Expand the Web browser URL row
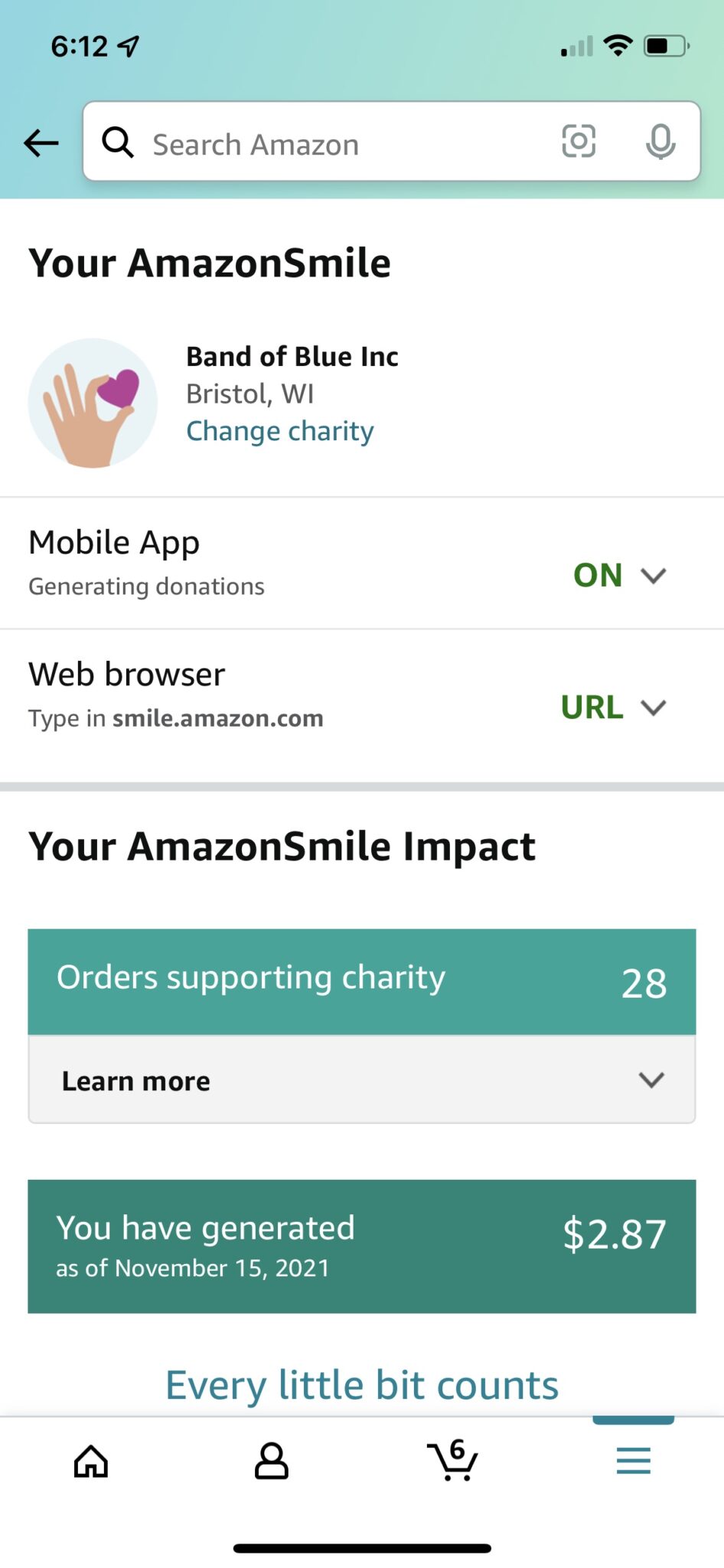 [362, 696]
